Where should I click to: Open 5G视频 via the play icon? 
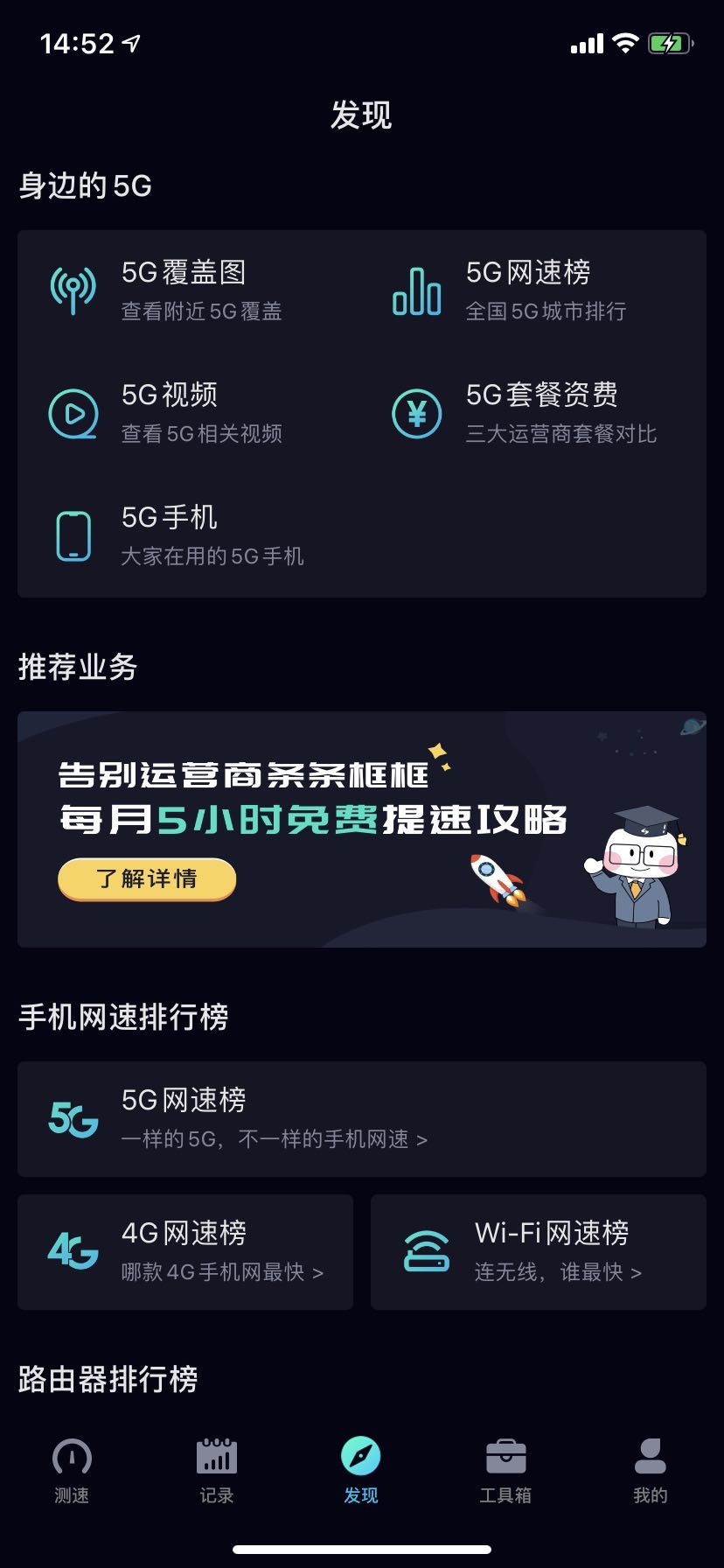pyautogui.click(x=73, y=413)
